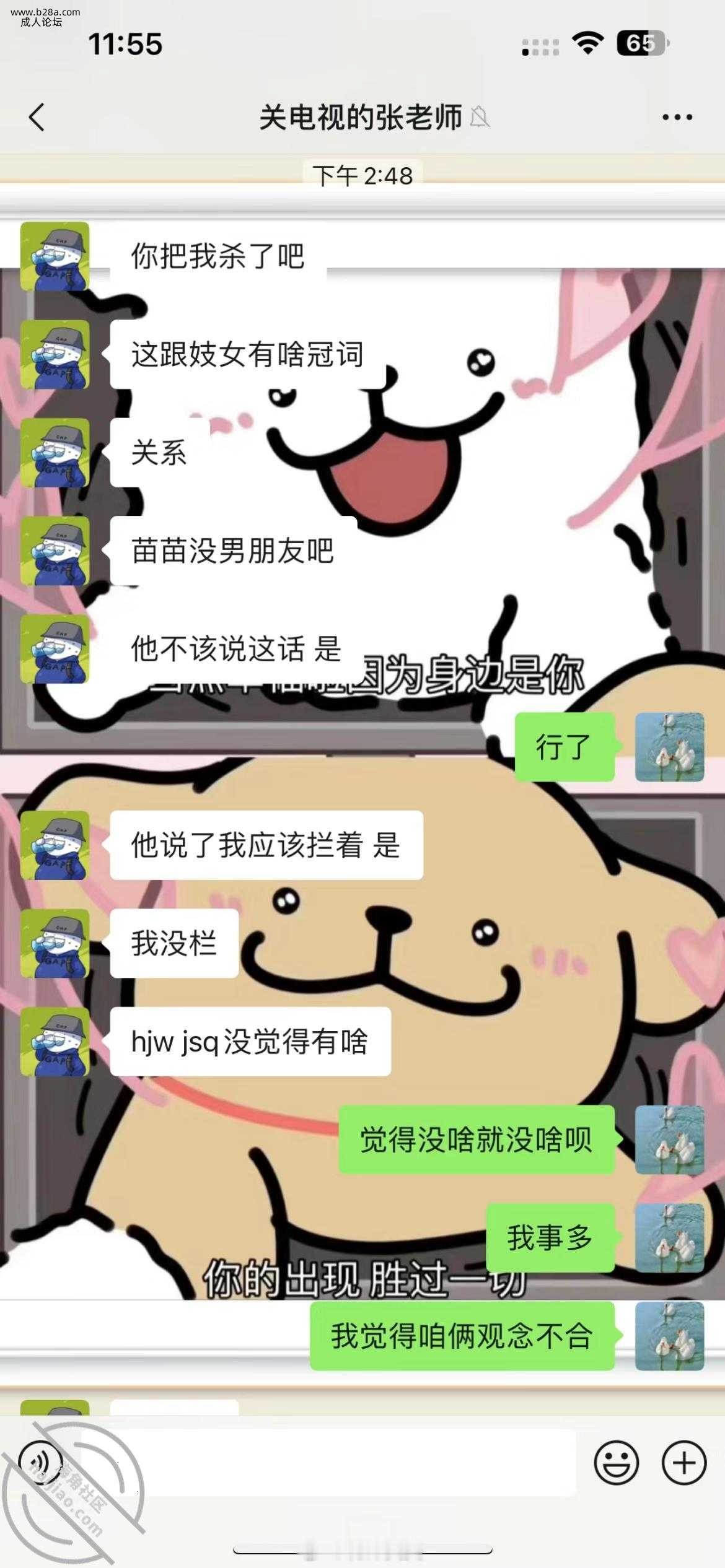Open sender avatar beside 你把我杀了吧

point(55,256)
